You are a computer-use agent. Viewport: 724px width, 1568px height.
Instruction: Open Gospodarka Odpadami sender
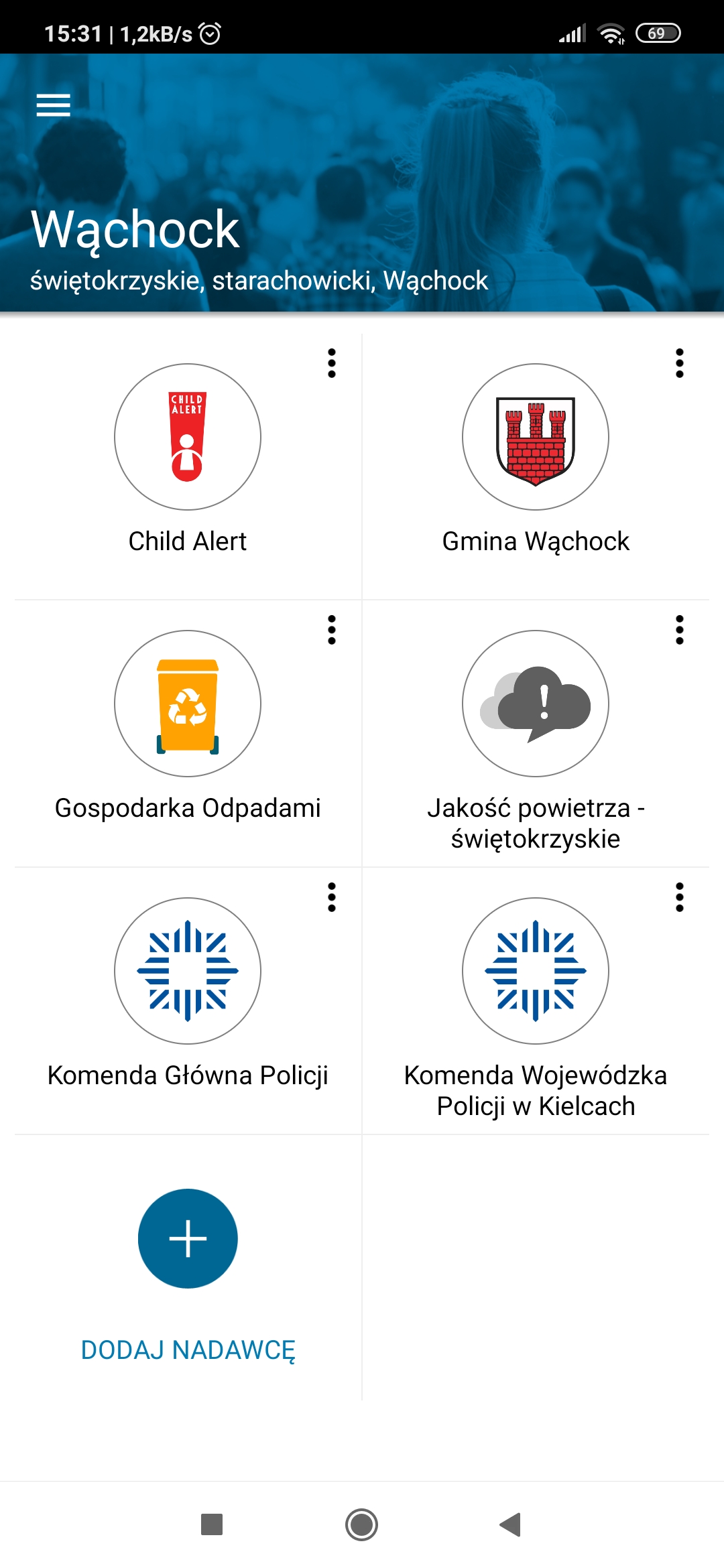[x=188, y=704]
